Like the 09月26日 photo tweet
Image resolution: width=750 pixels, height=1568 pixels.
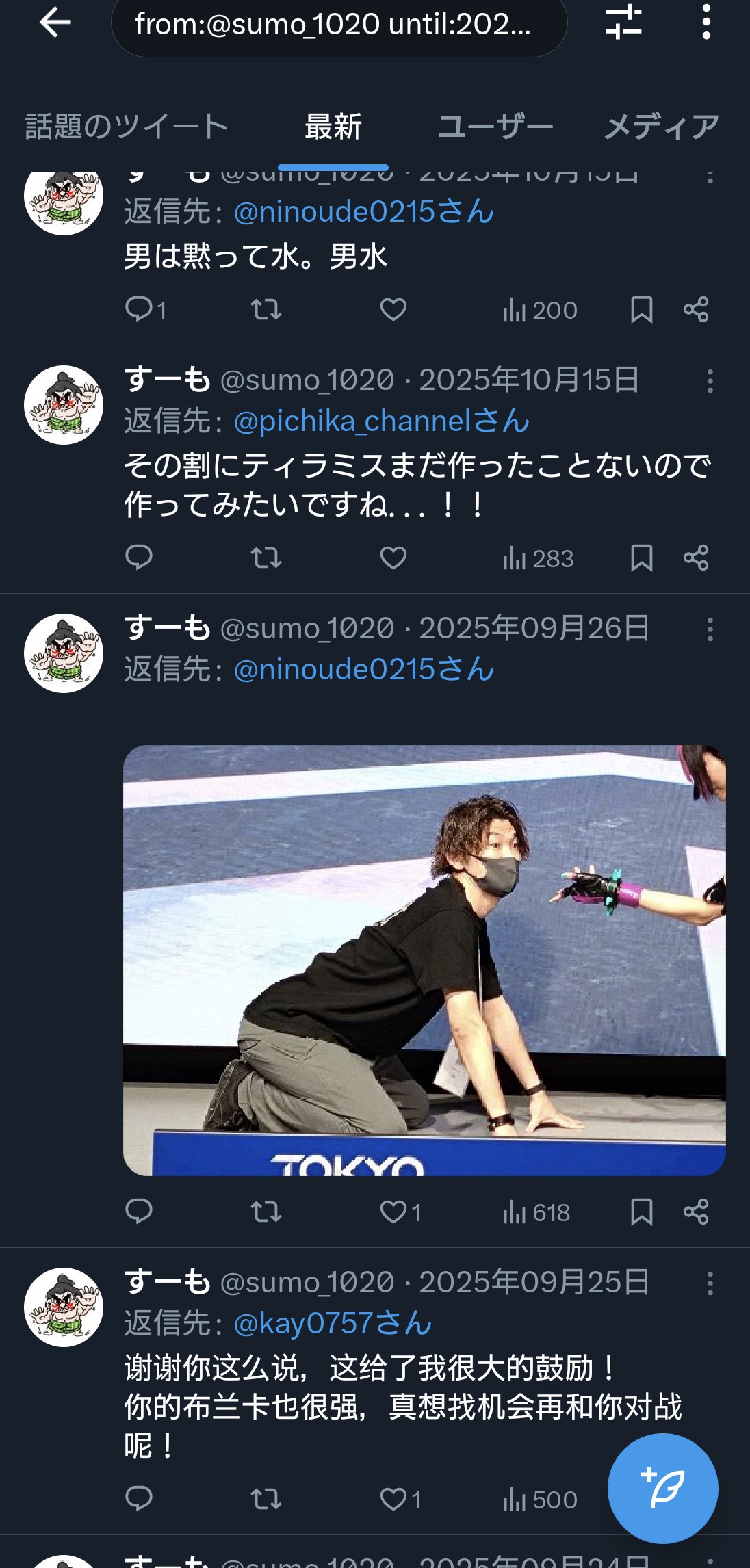click(393, 1212)
